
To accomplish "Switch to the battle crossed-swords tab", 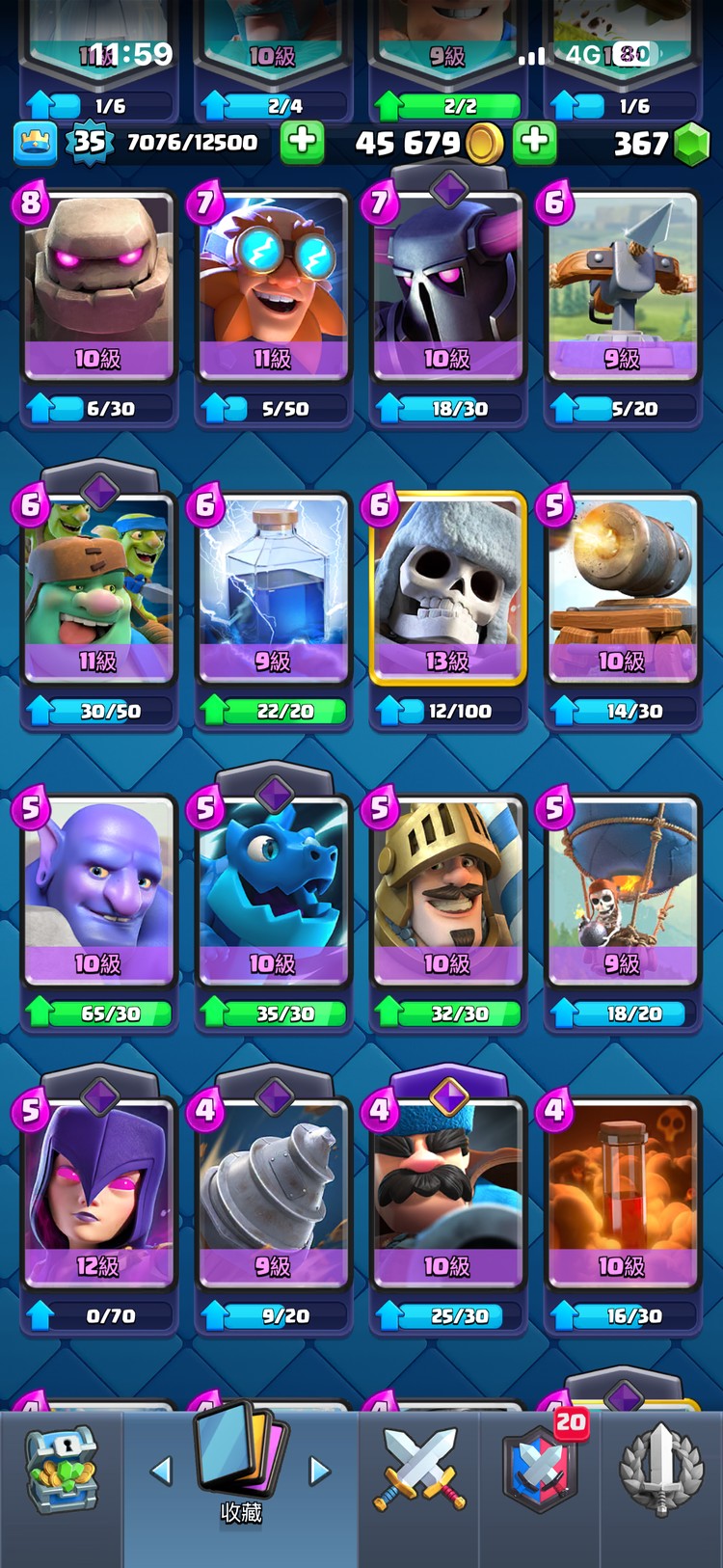I will (419, 1471).
